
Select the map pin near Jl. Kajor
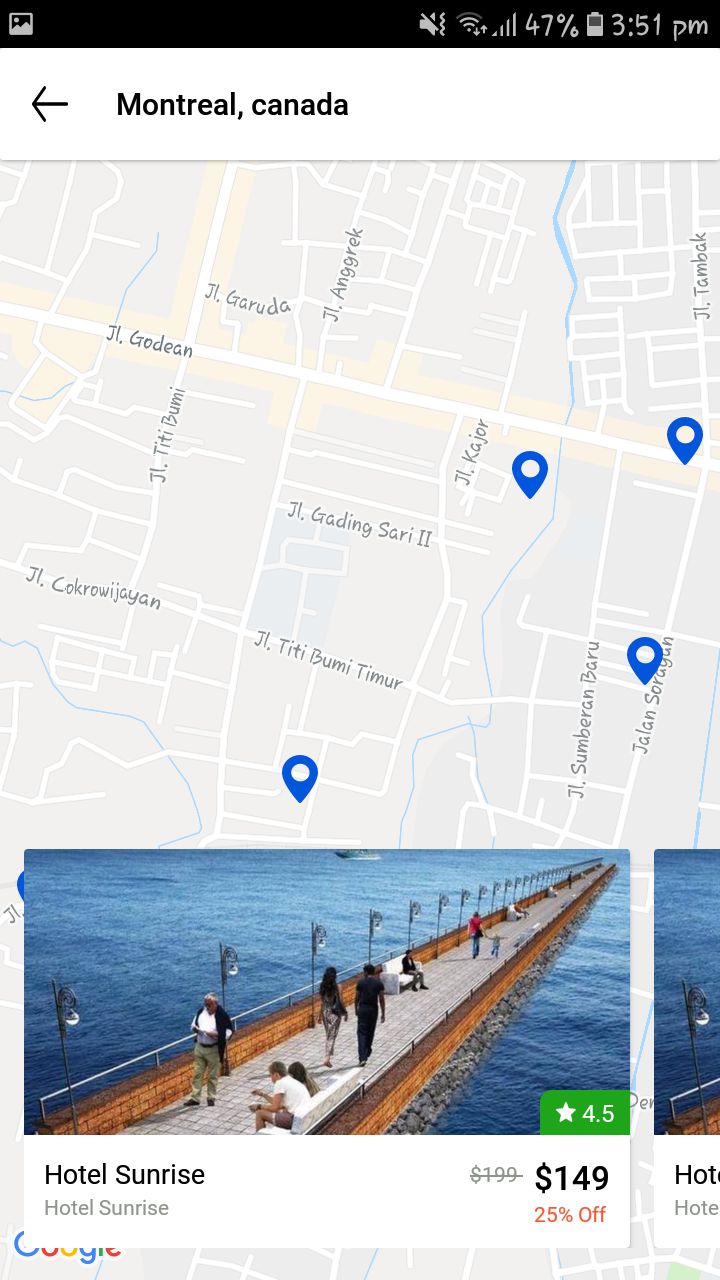(530, 474)
